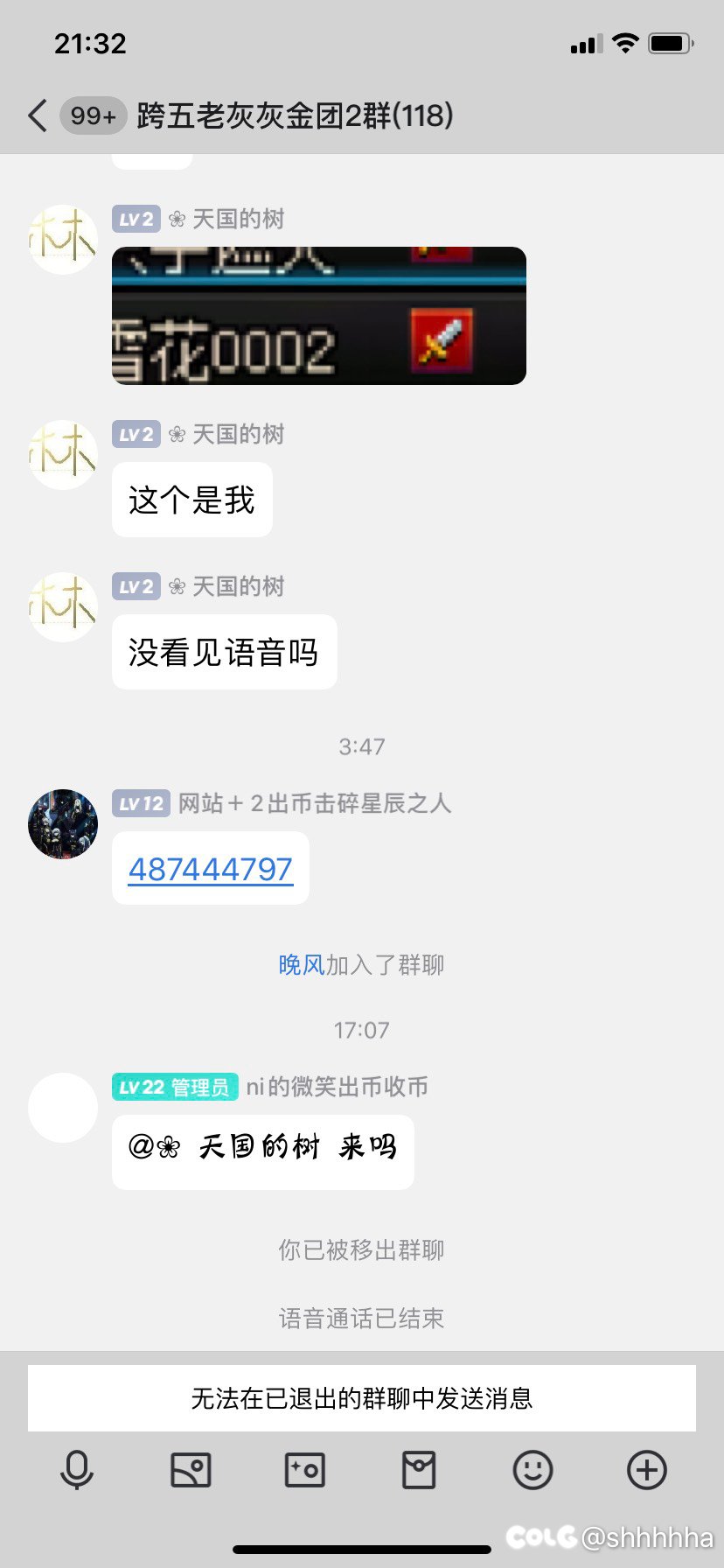Open 晚风's profile from join notice

(x=302, y=964)
